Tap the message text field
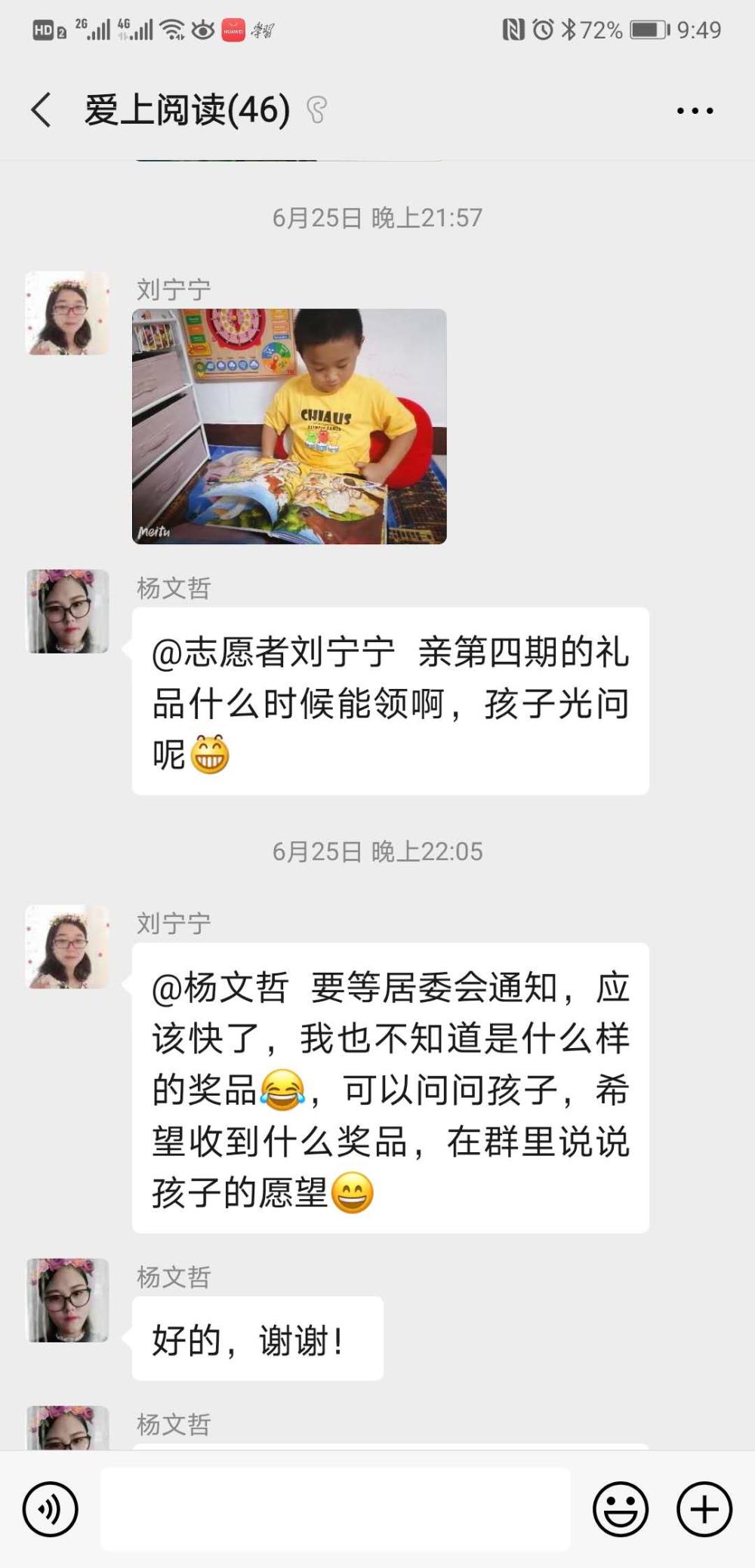755x1568 pixels. pyautogui.click(x=335, y=1509)
